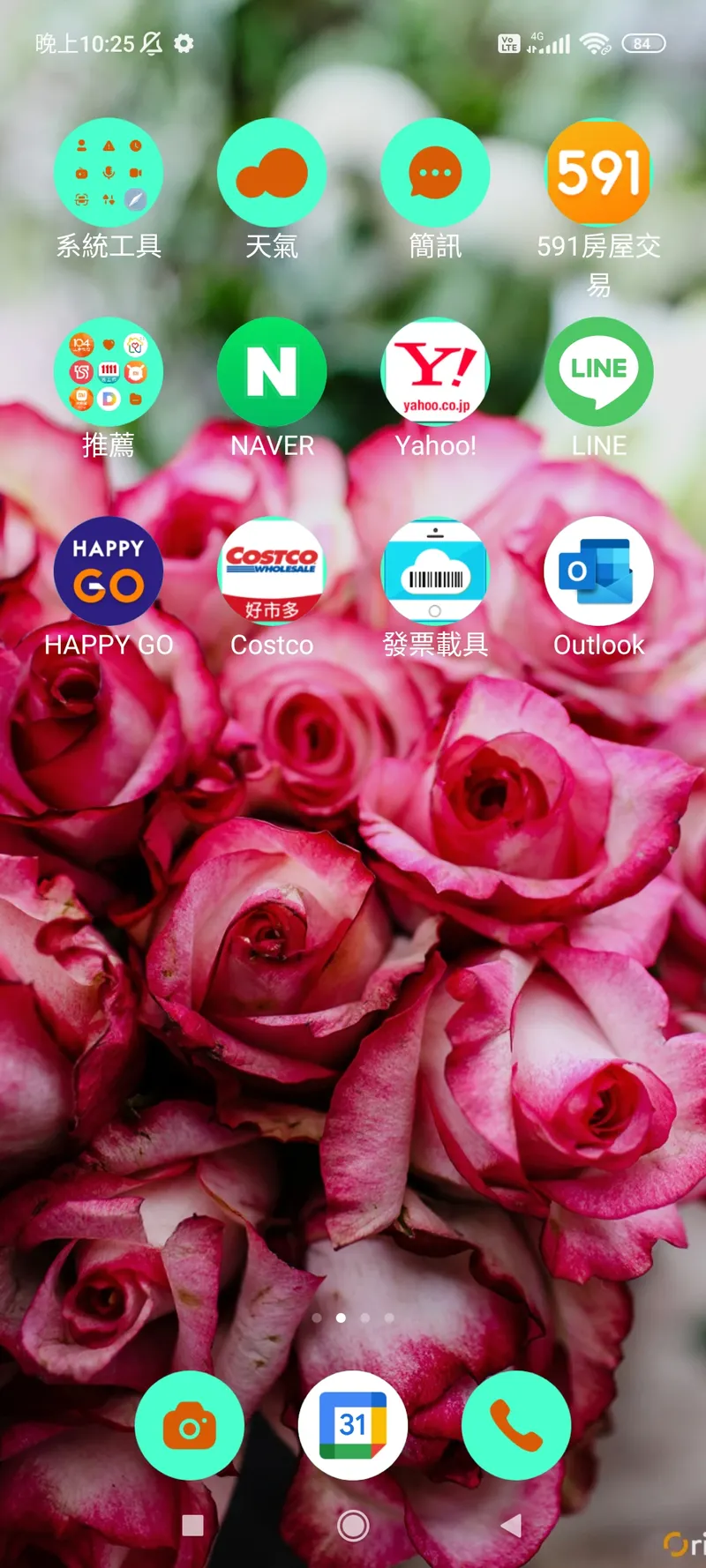This screenshot has width=706, height=1568.
Task: Open recent apps with the square button
Action: tap(192, 1525)
